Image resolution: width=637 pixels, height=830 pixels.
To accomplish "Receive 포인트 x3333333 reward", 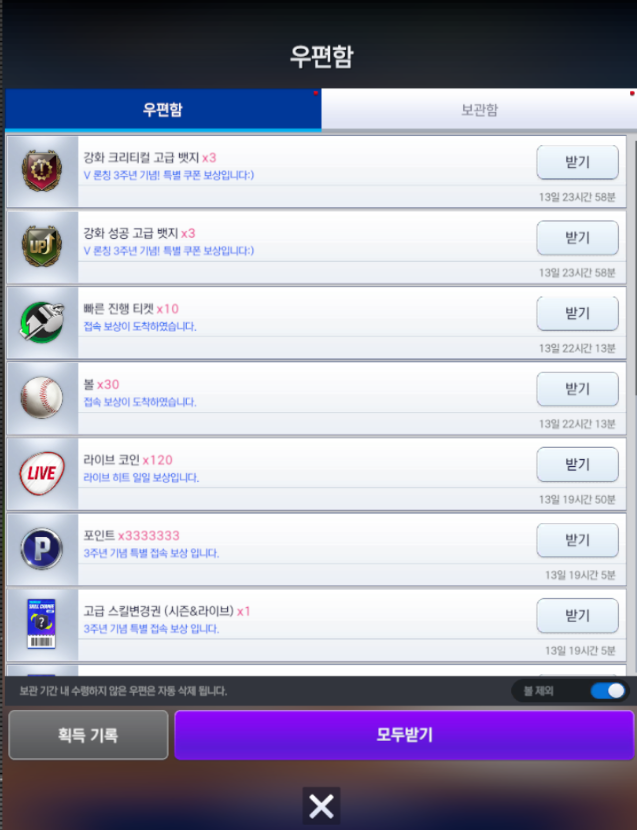I will [x=577, y=540].
